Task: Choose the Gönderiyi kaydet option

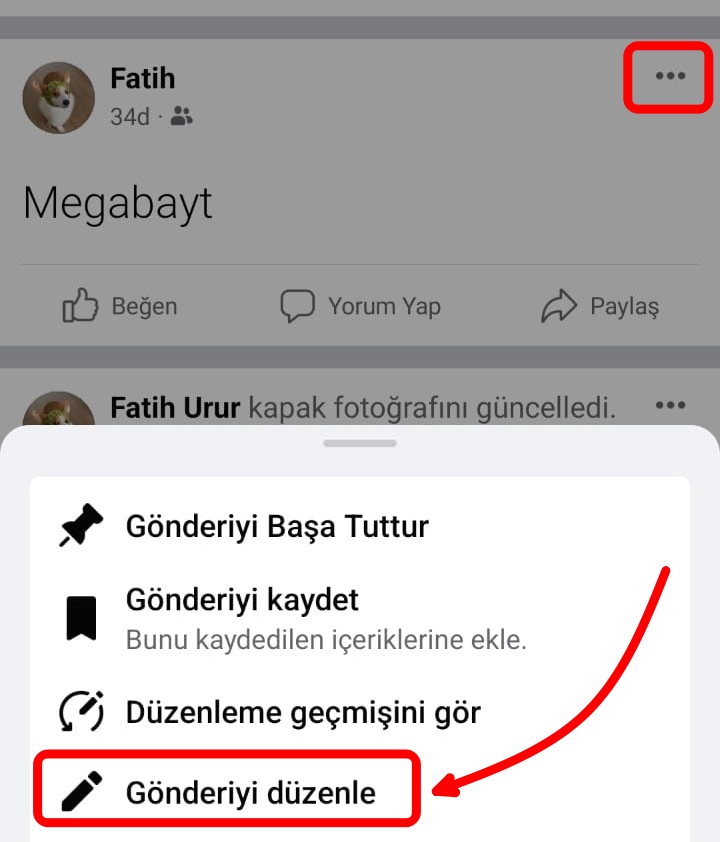Action: [x=242, y=601]
